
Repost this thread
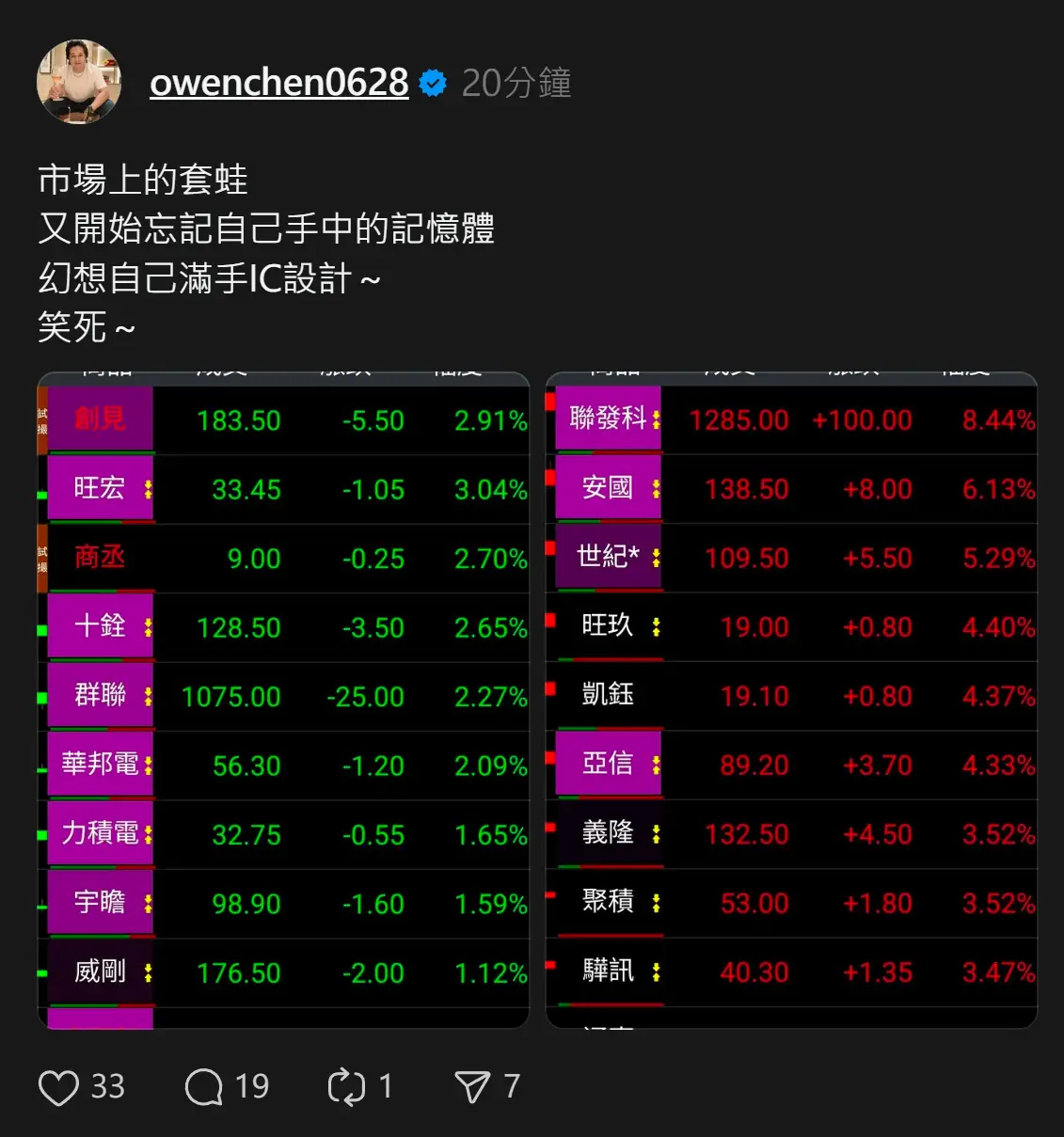[x=346, y=1087]
